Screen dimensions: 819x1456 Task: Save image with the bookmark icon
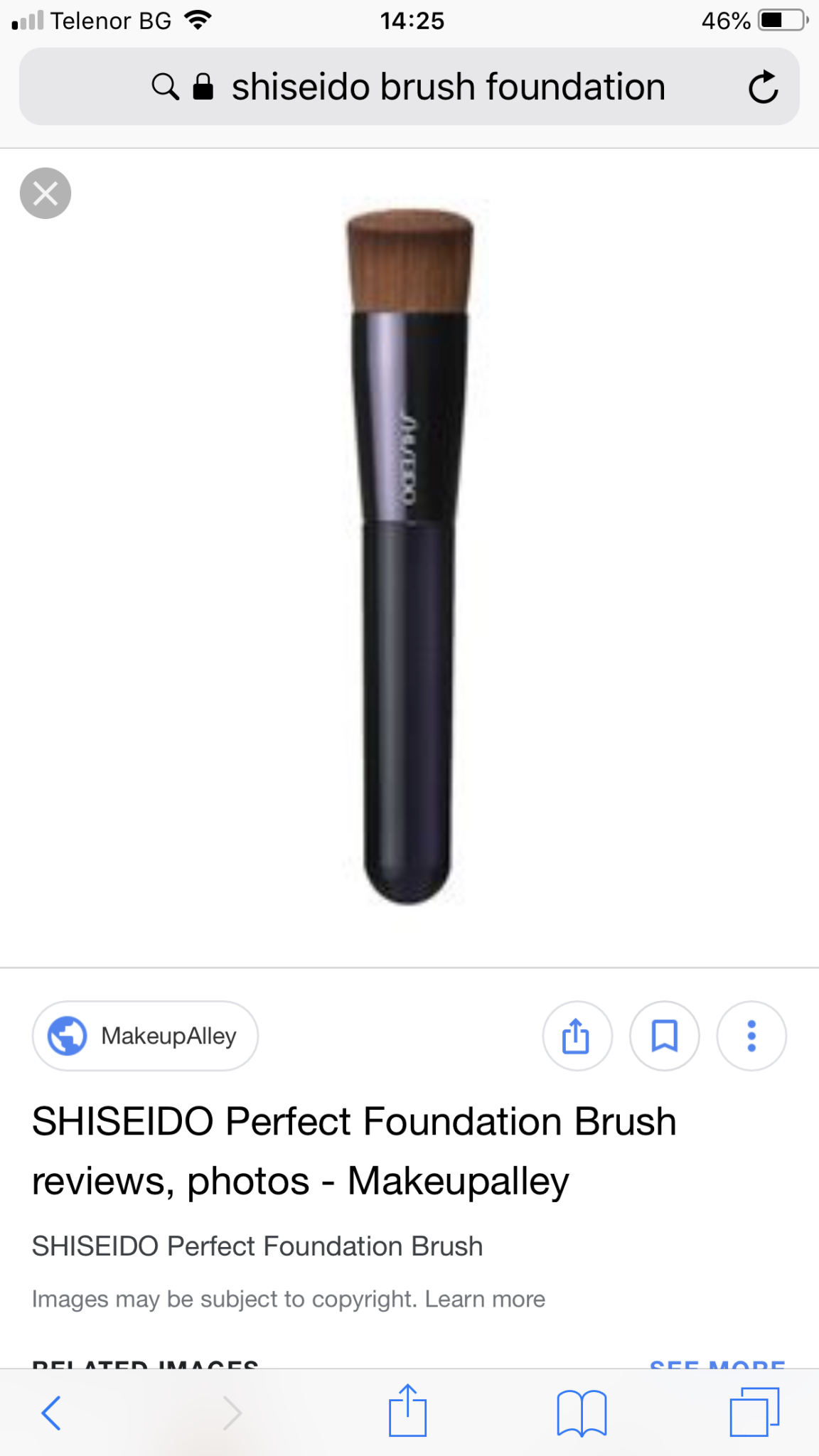[664, 1036]
